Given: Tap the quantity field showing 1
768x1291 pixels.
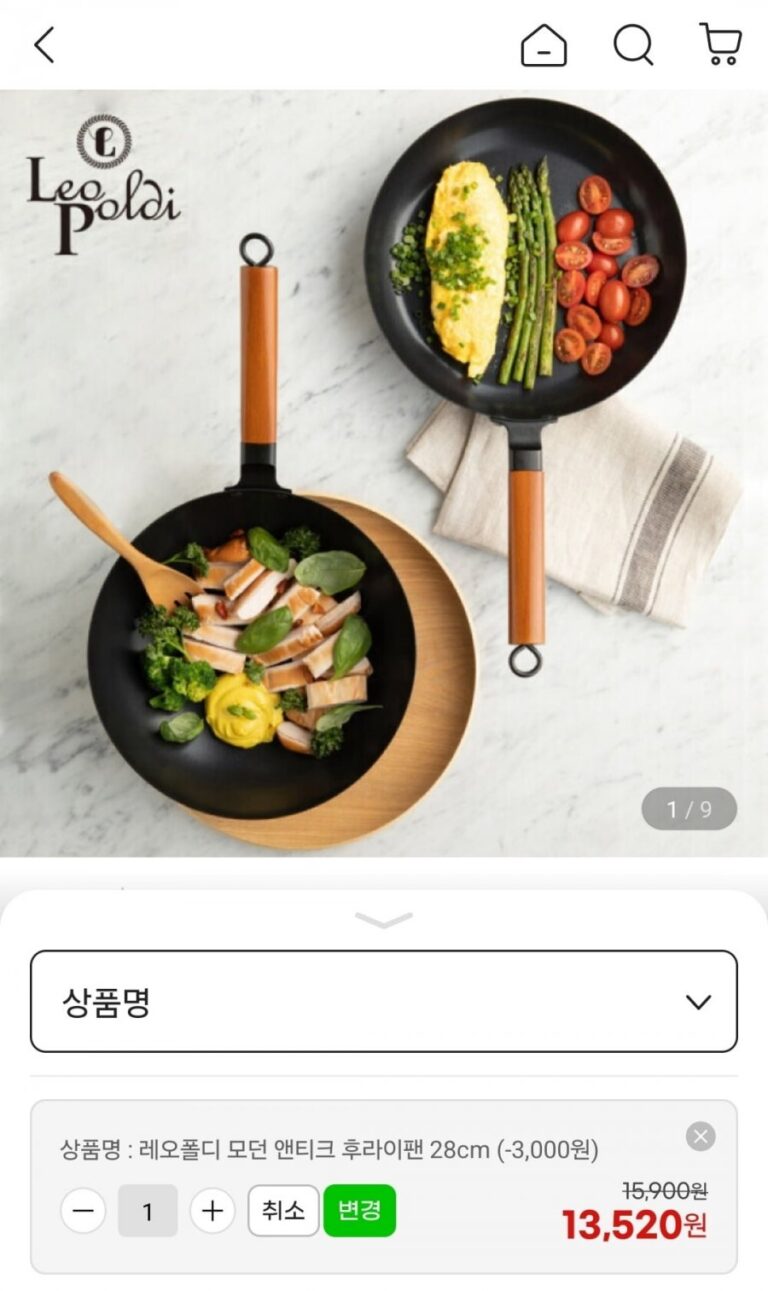Looking at the screenshot, I should click(x=147, y=1211).
